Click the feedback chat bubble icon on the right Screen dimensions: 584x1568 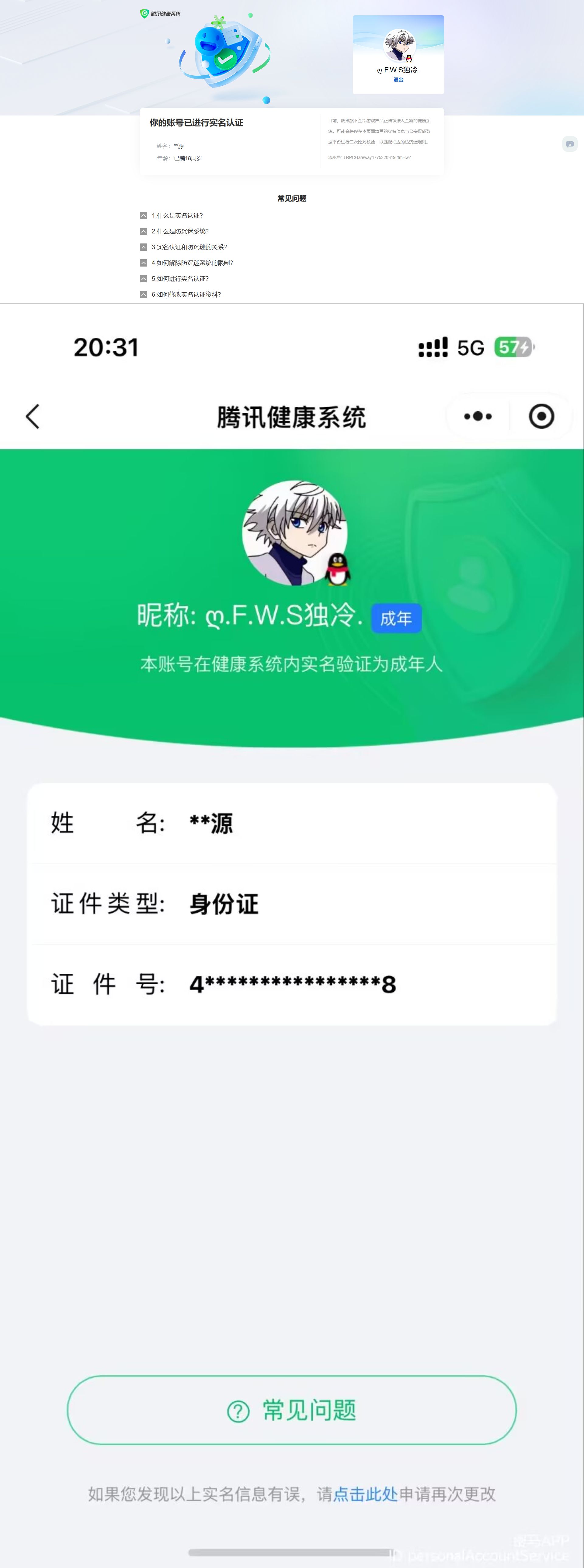[570, 144]
